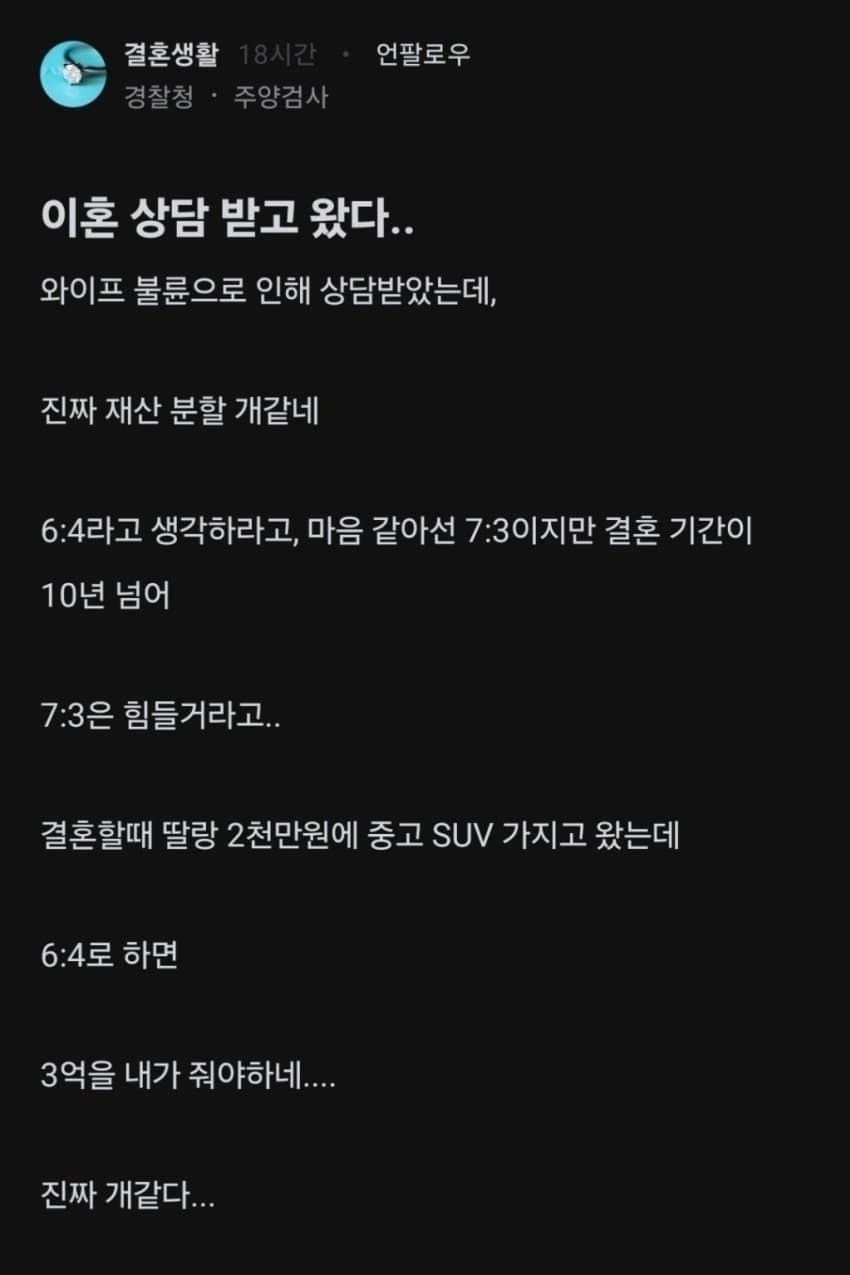Open the 결혼생활 topic name
The width and height of the screenshot is (850, 1275).
tap(170, 54)
